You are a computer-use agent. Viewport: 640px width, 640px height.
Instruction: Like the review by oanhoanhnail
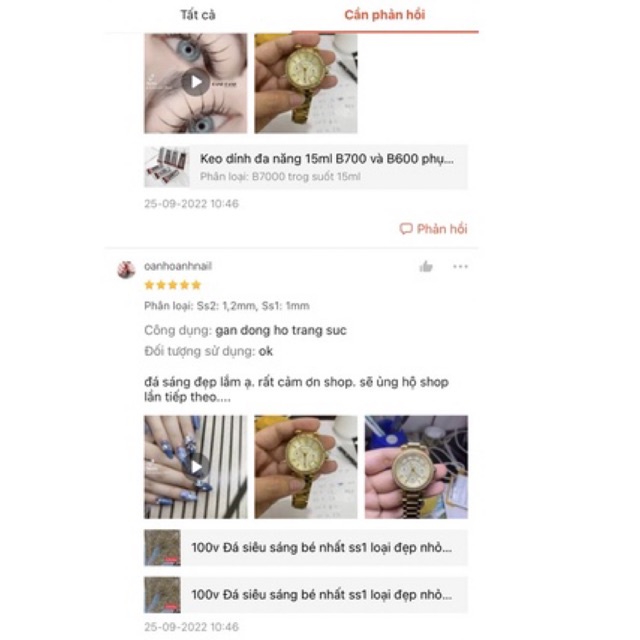(426, 267)
